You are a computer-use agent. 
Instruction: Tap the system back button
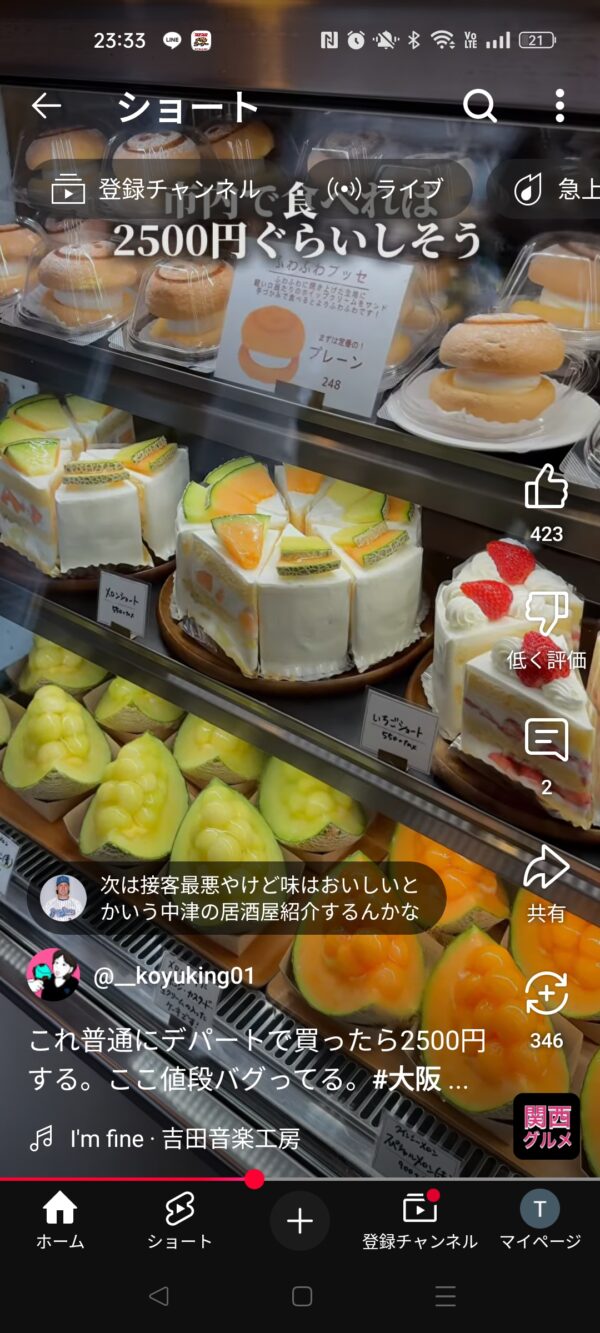(158, 1296)
